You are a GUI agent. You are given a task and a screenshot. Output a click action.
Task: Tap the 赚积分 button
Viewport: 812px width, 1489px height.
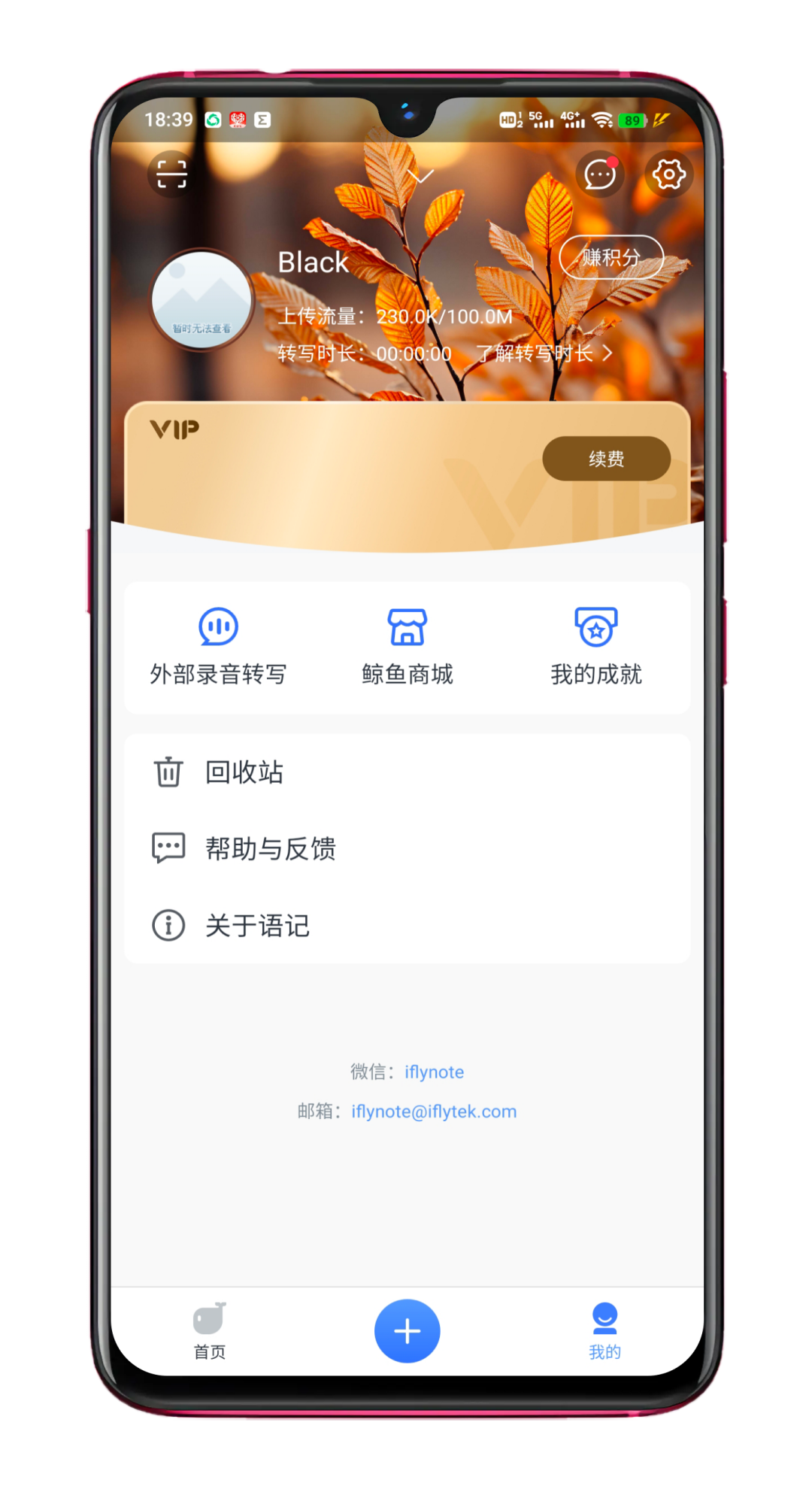611,257
